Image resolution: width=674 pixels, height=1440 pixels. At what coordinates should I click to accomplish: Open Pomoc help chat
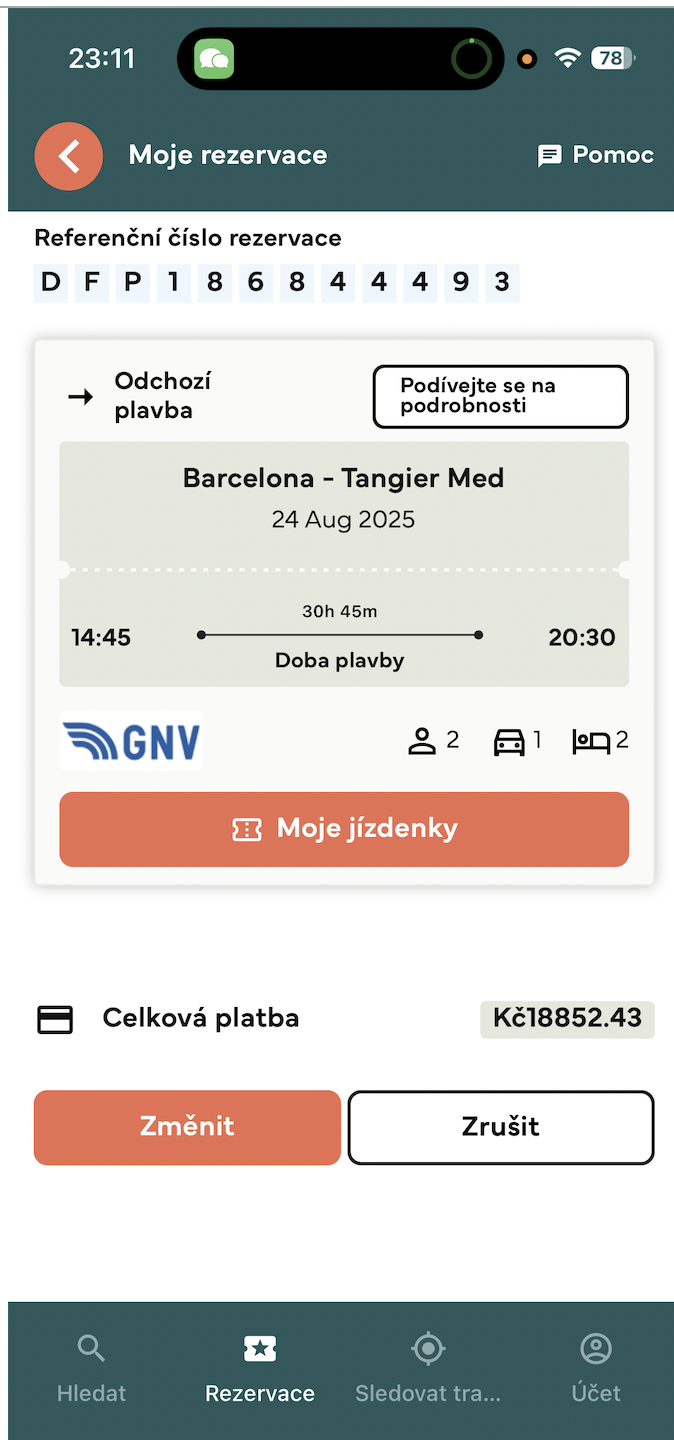pyautogui.click(x=596, y=155)
